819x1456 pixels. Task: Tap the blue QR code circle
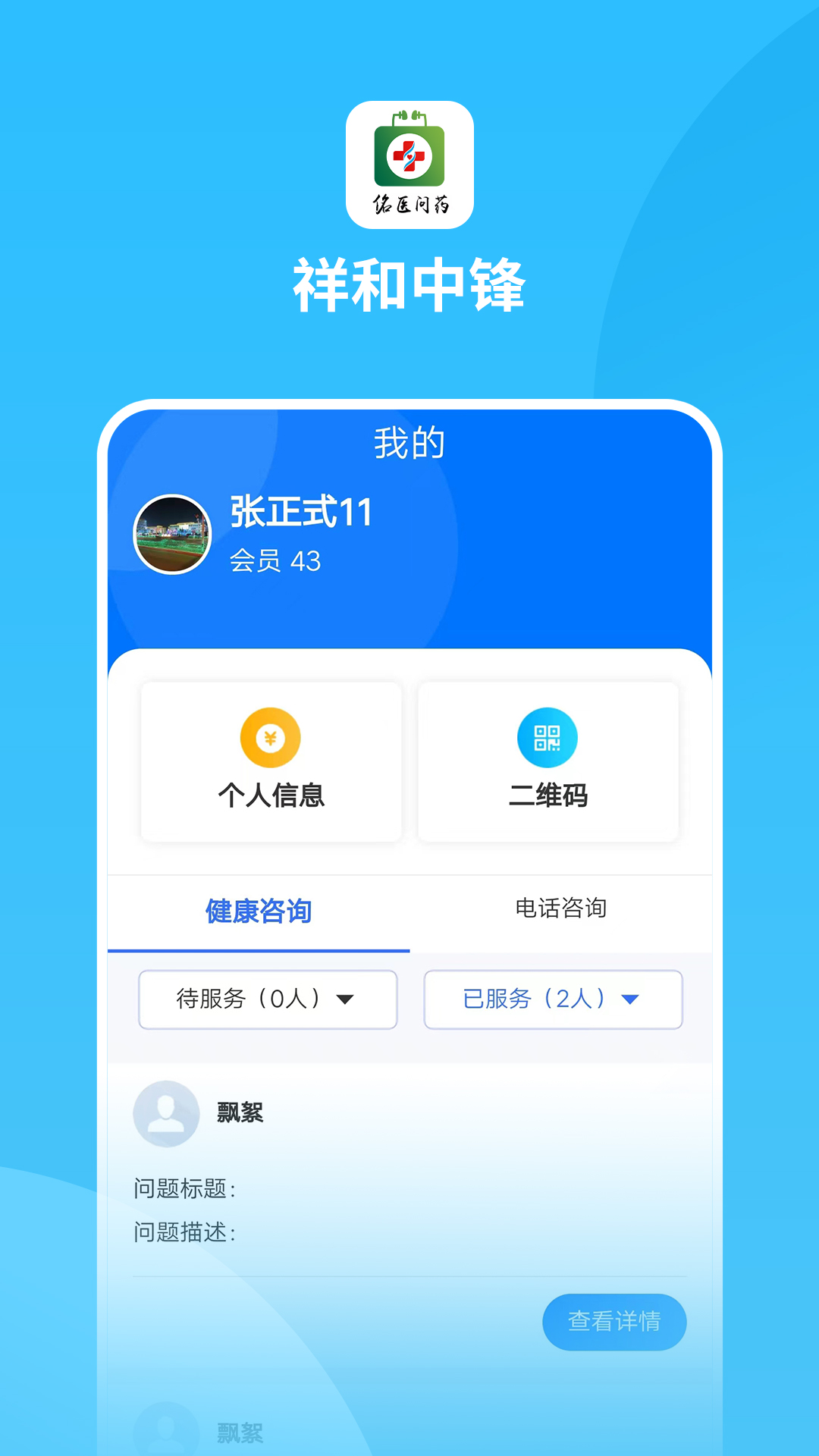[x=548, y=736]
